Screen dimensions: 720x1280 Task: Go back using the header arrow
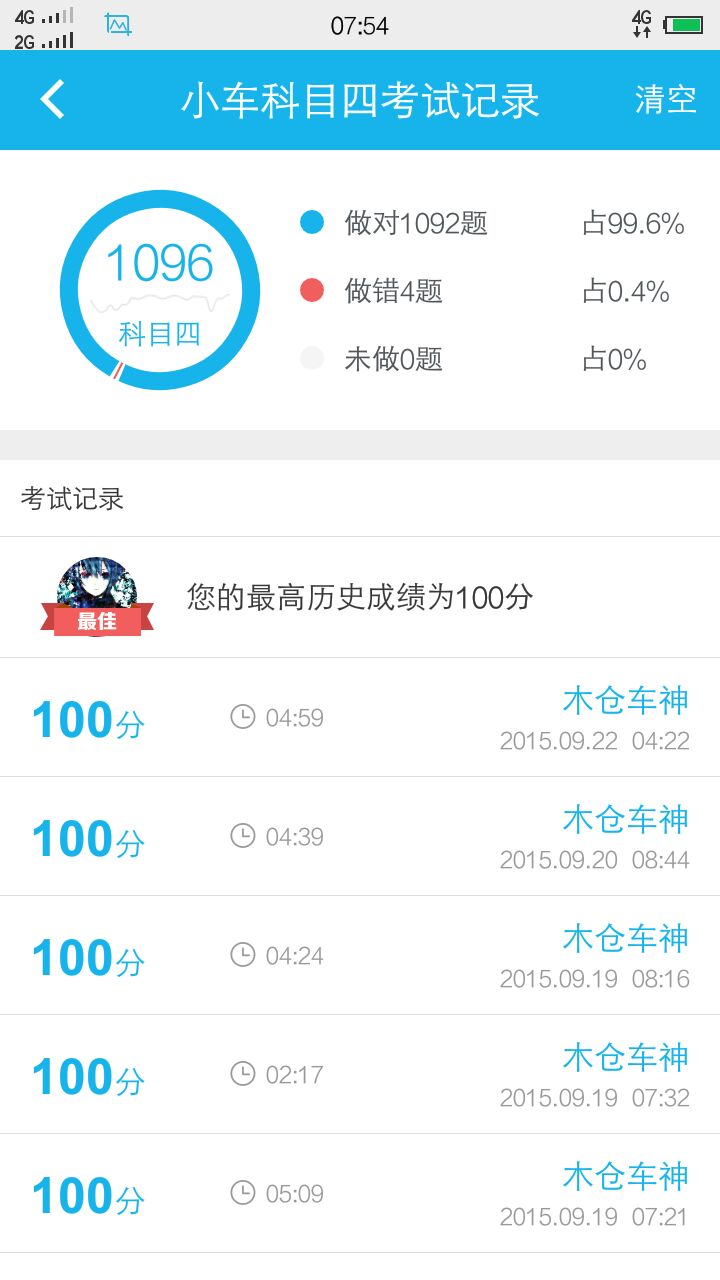click(53, 100)
